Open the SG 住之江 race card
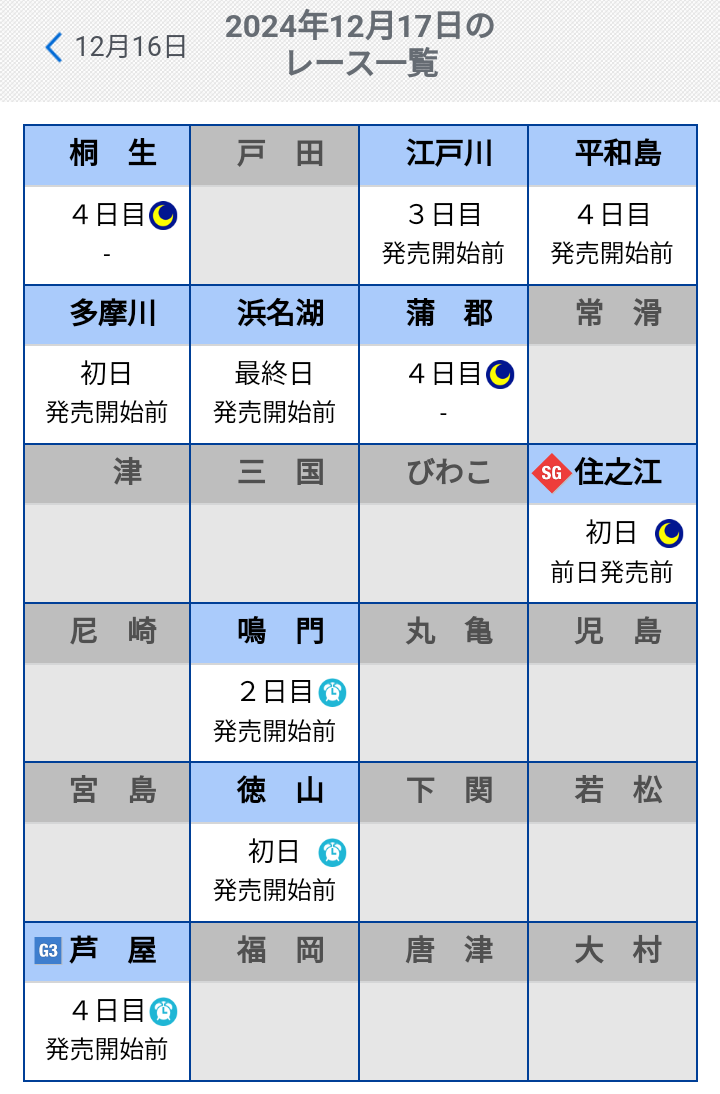This screenshot has width=720, height=1094. click(612, 523)
